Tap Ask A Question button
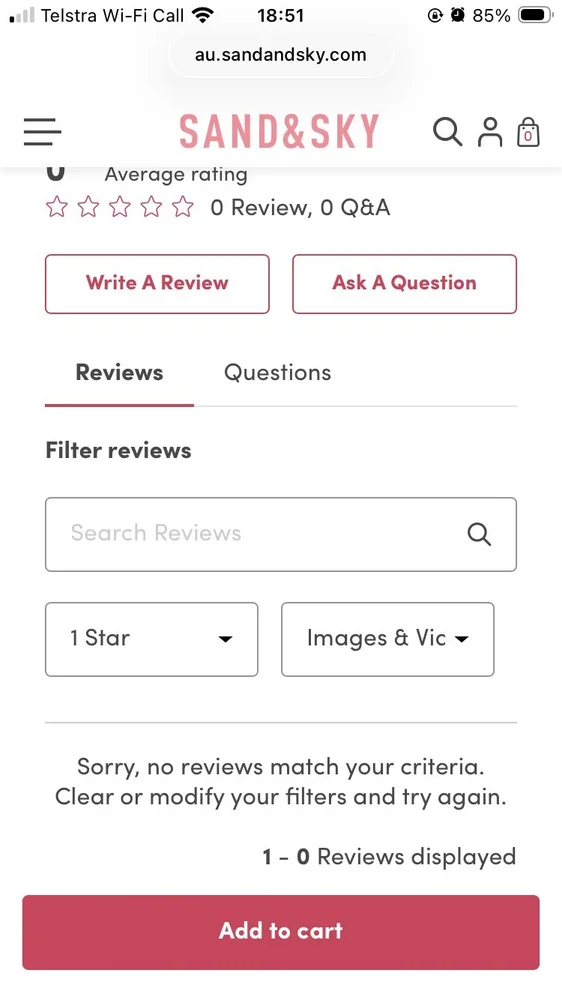Image resolution: width=562 pixels, height=1000 pixels. click(x=404, y=284)
